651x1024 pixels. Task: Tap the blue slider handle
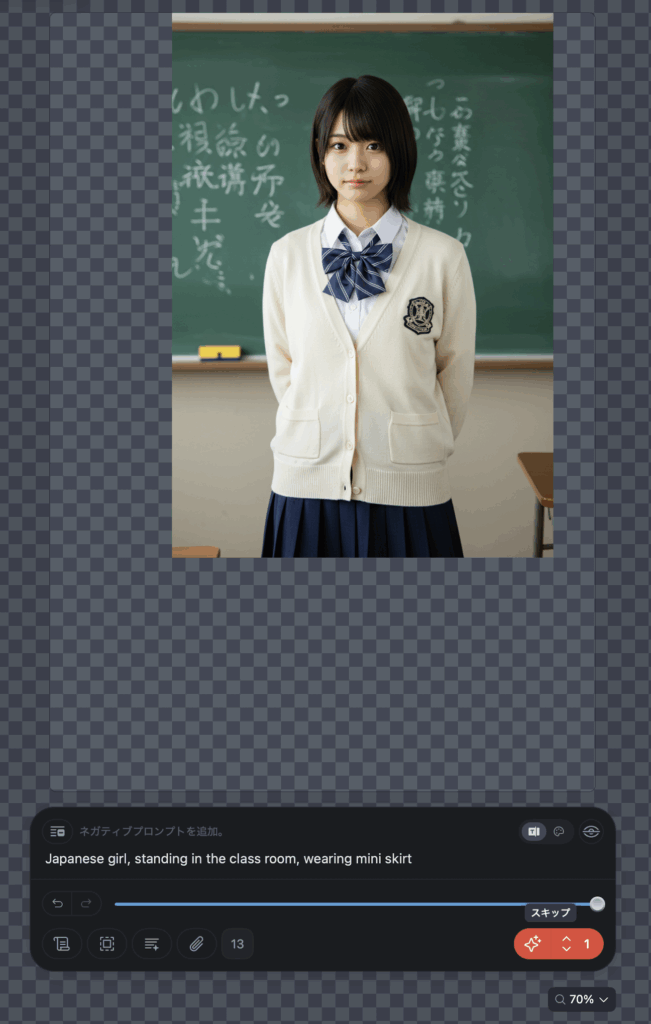(597, 904)
